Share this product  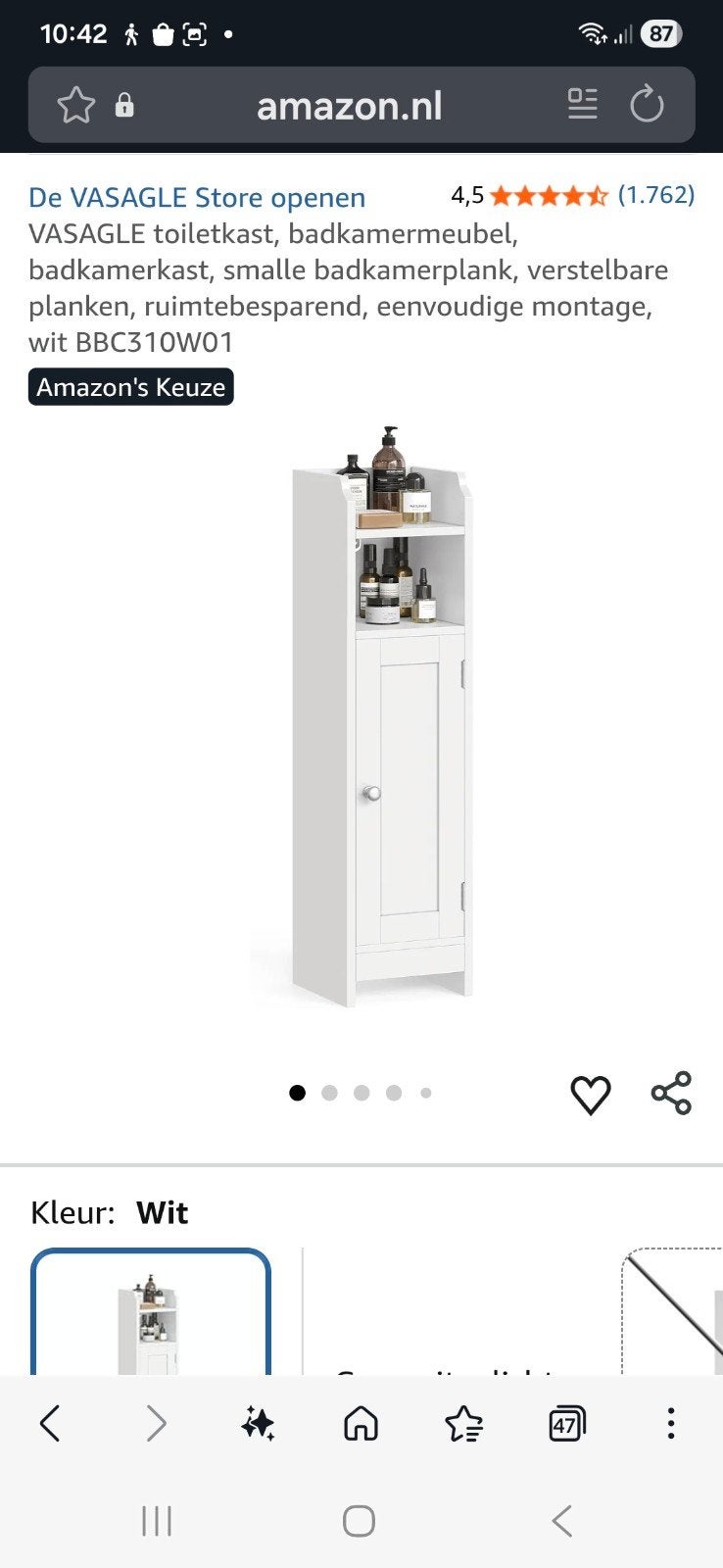coord(671,1094)
